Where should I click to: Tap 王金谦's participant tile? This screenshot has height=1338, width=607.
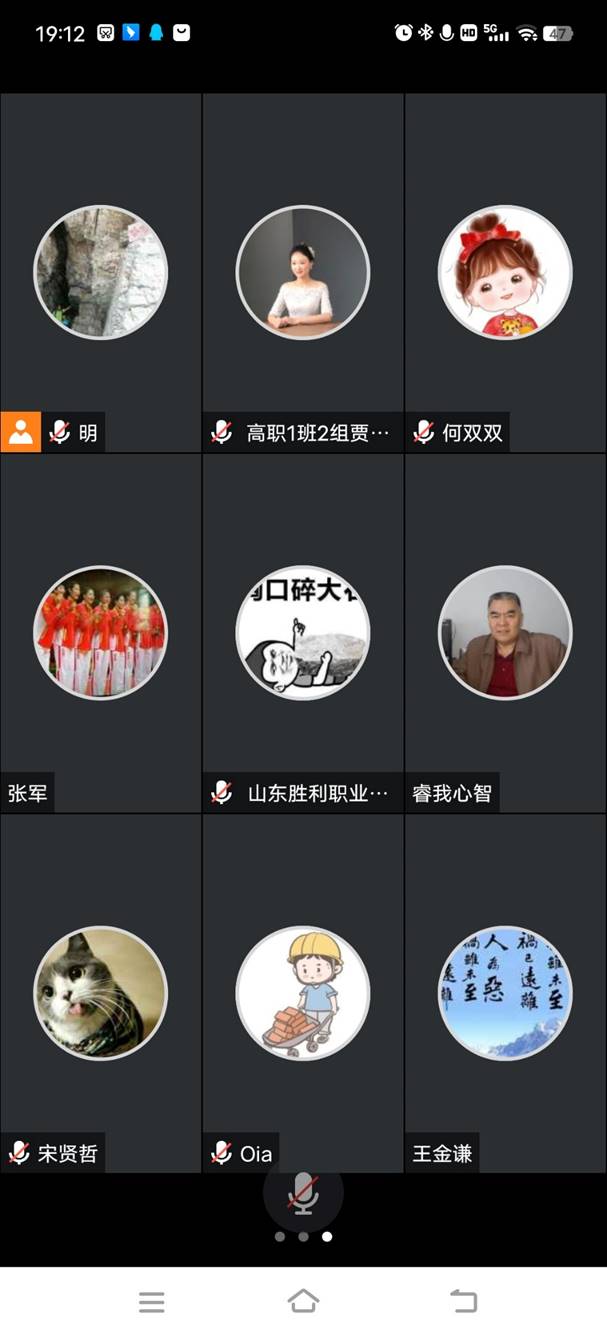505,993
